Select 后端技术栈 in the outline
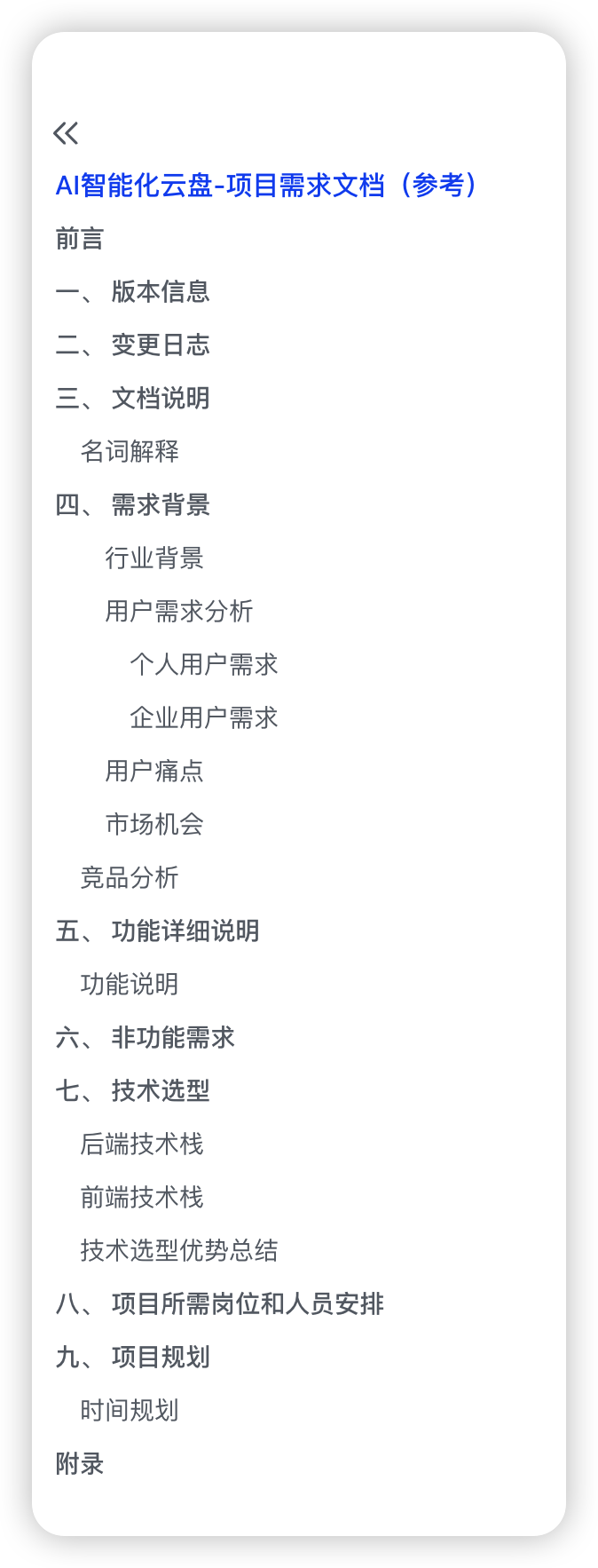This screenshot has height=1568, width=598. 142,1144
